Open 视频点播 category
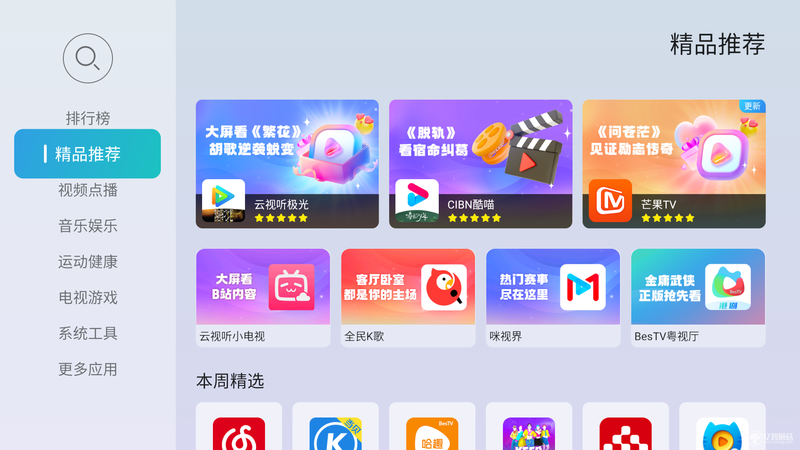The image size is (800, 450). [88, 190]
